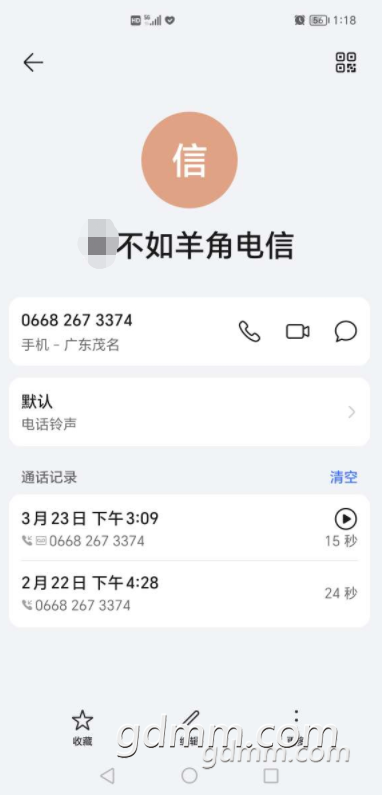Open the contact QR code icon

click(346, 63)
